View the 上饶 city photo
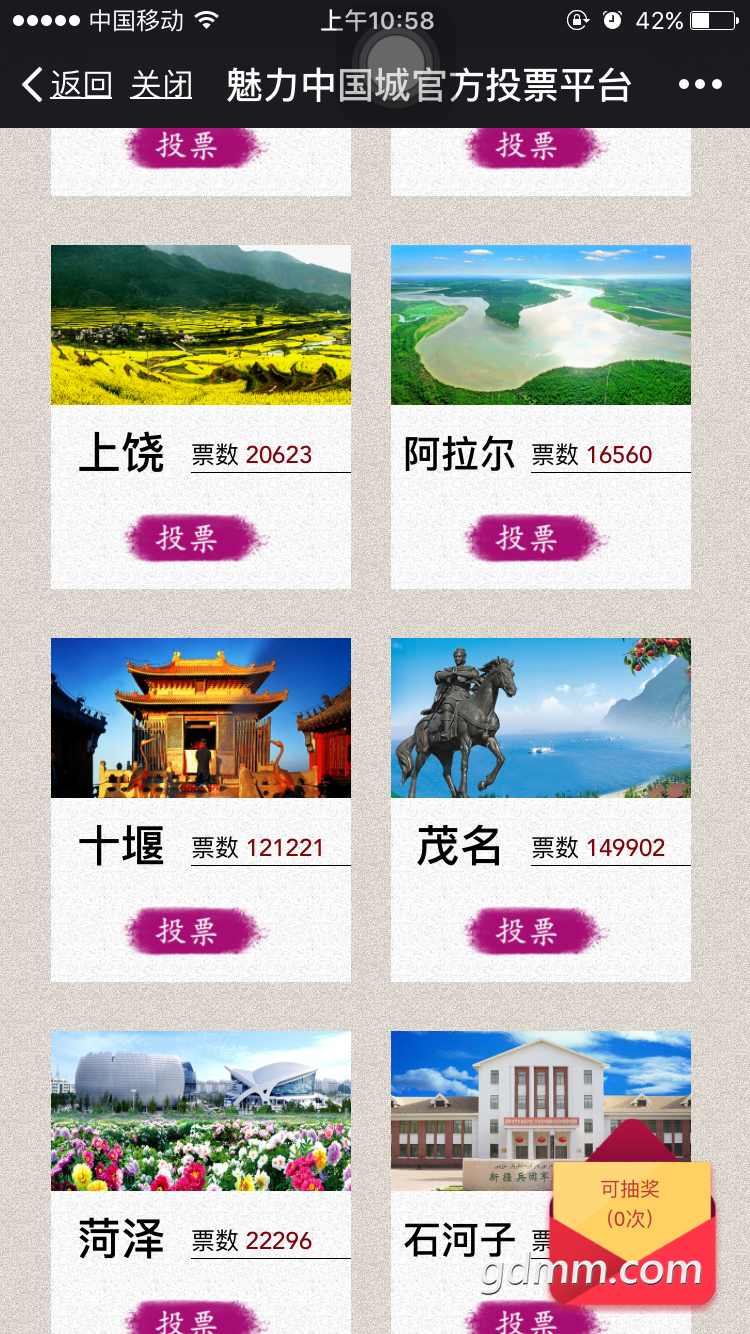Screen dimensions: 750x1334 pos(201,325)
